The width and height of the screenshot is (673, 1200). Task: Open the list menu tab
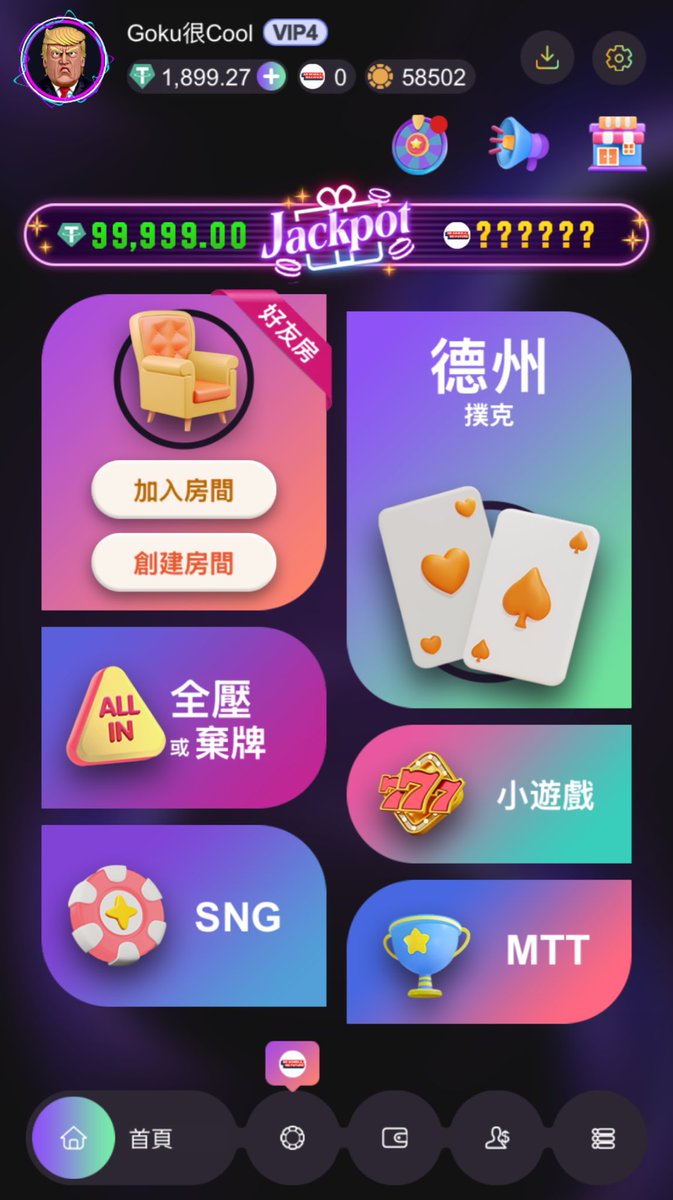(x=602, y=1138)
